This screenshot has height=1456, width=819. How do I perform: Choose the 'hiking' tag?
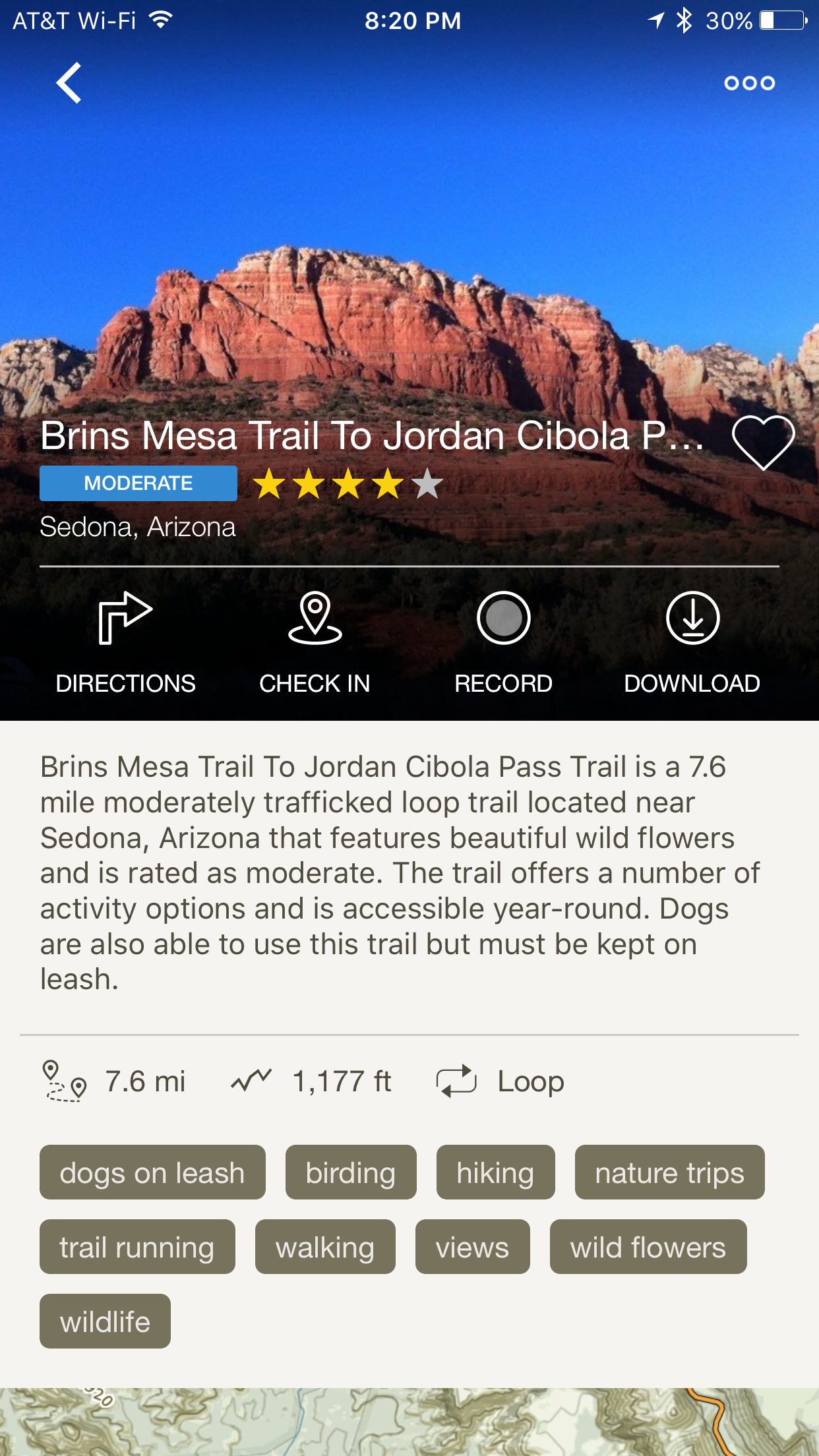click(495, 1172)
